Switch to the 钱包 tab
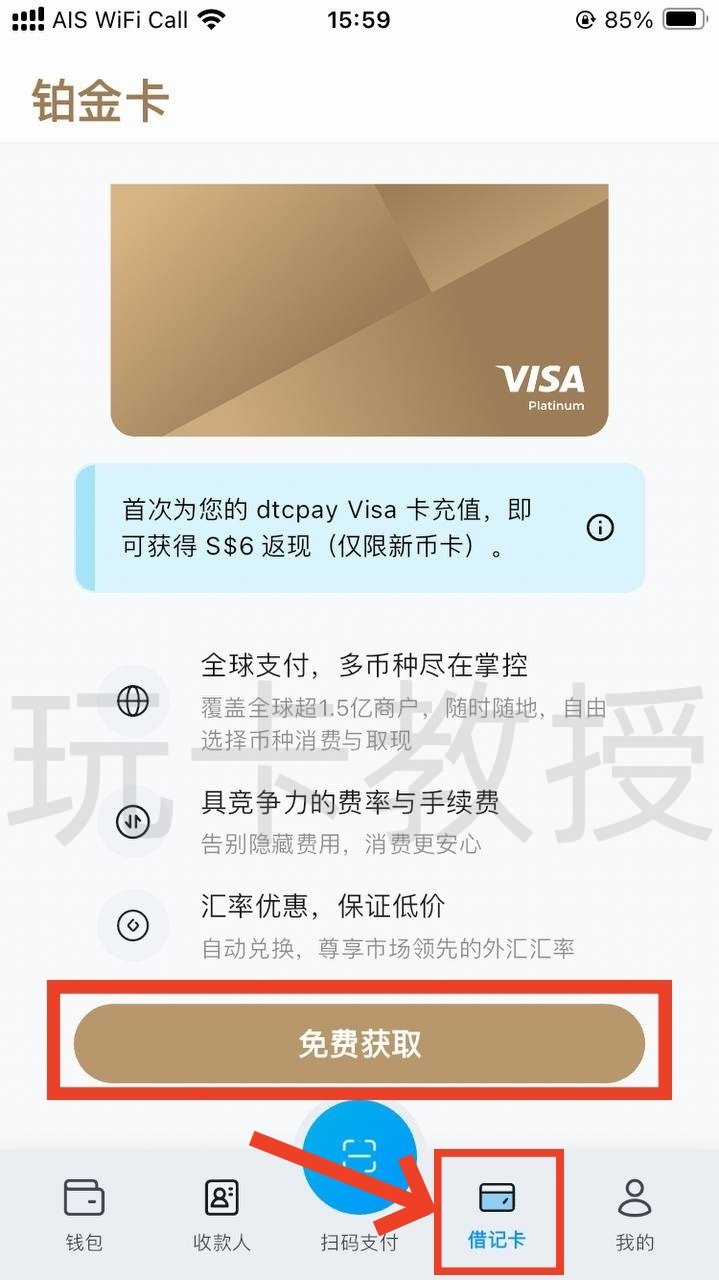This screenshot has height=1280, width=719. [84, 1213]
